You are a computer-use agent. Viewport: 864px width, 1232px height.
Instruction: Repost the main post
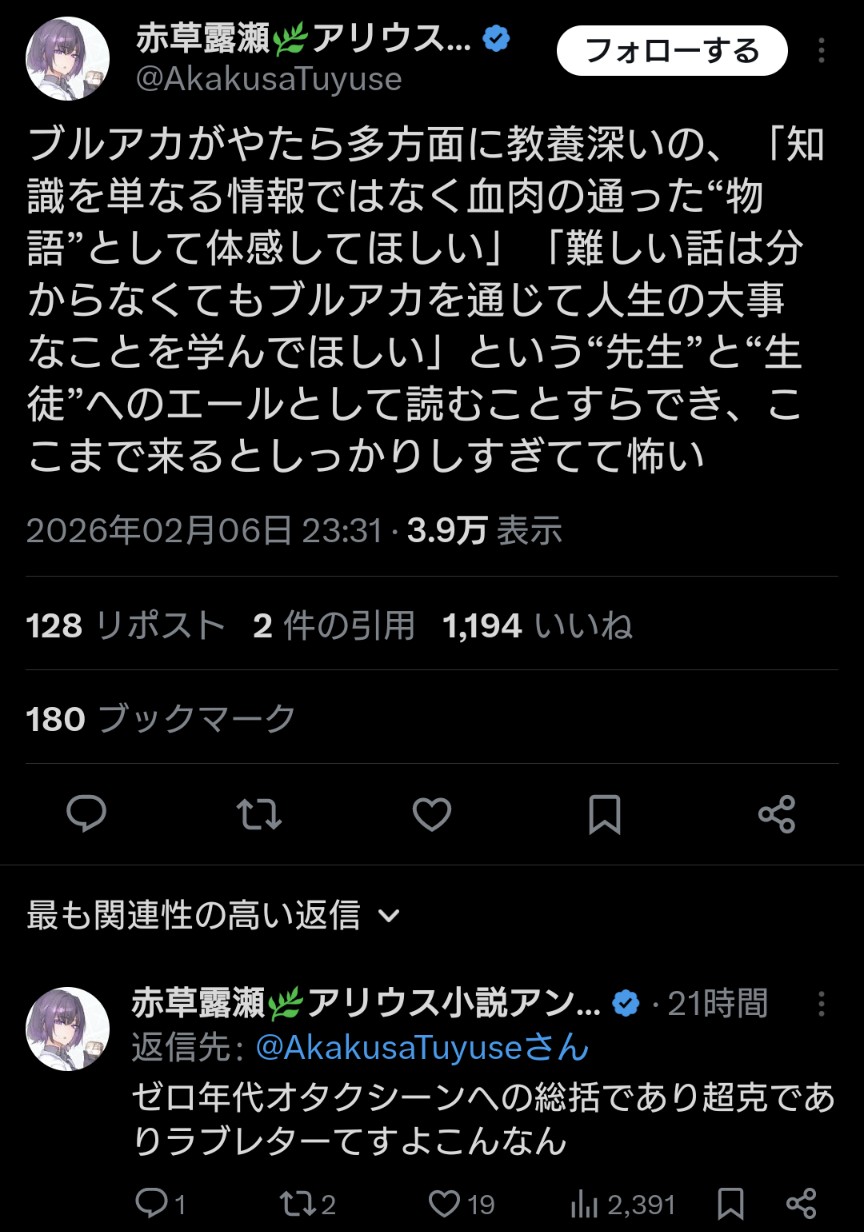(260, 814)
